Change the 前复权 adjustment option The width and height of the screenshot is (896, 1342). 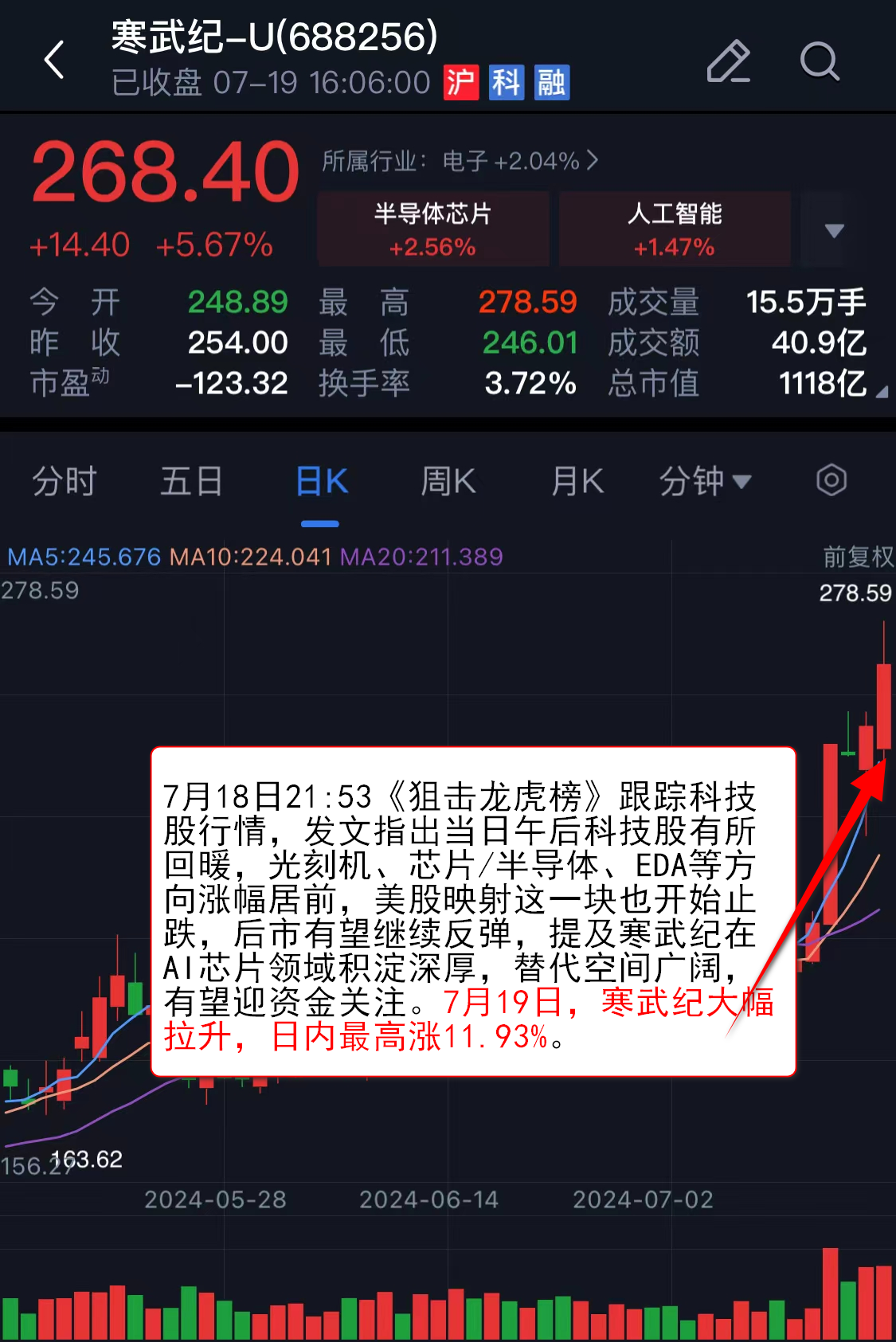point(858,556)
